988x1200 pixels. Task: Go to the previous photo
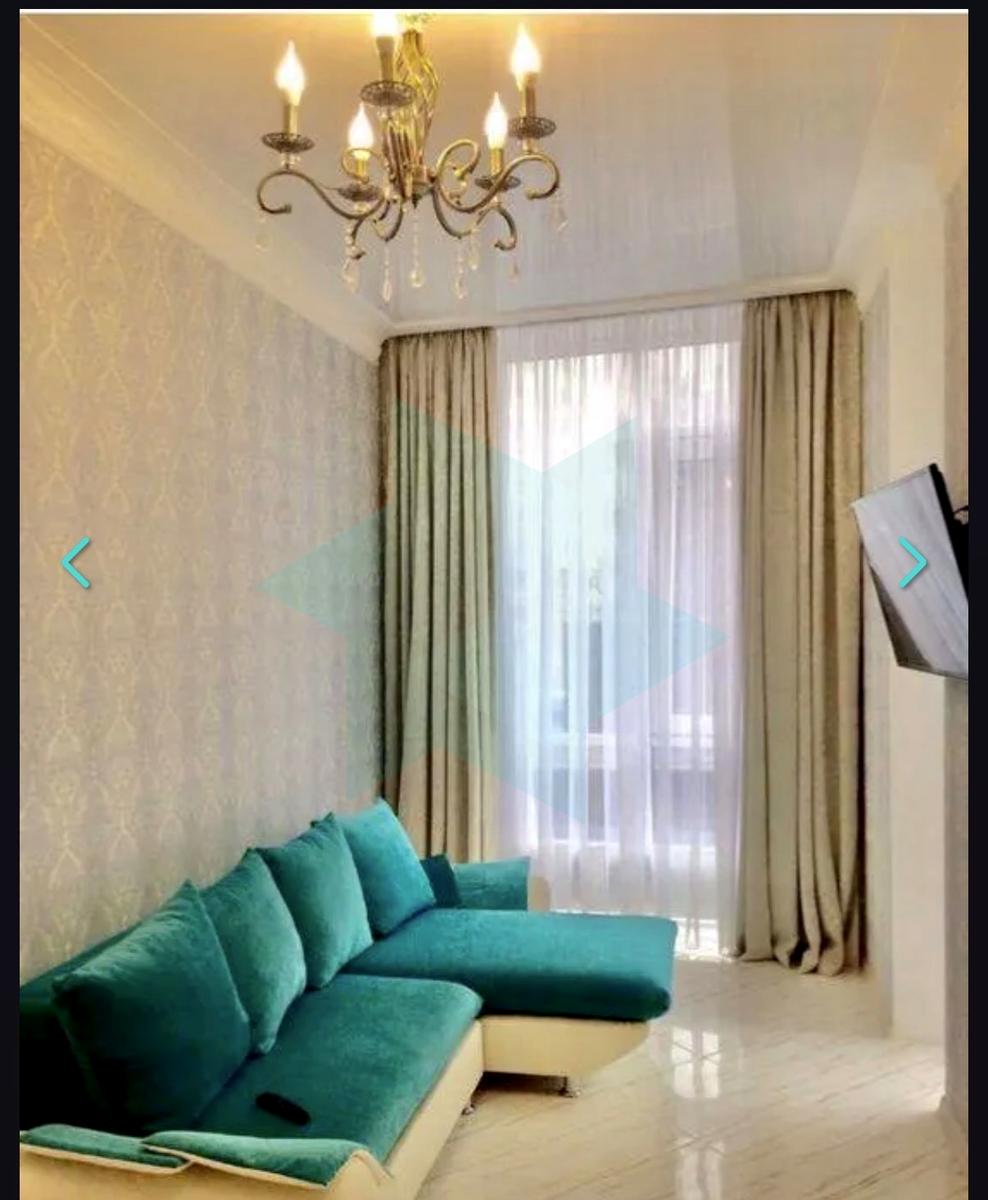(x=76, y=563)
